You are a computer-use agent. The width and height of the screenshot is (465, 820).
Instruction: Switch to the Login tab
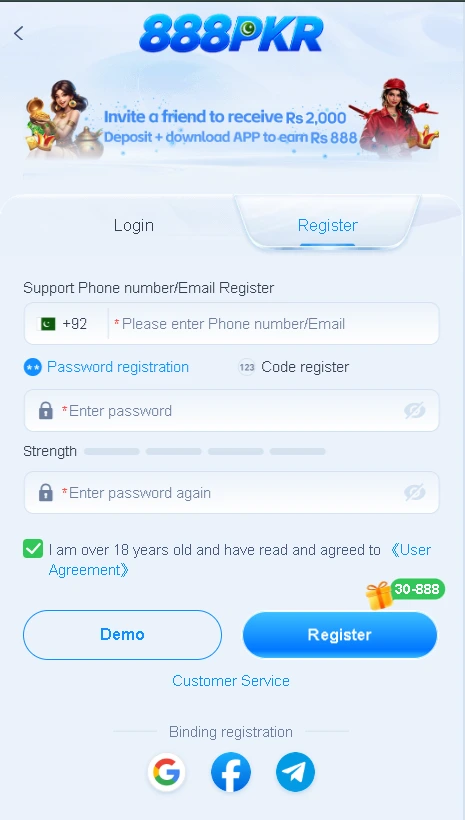click(x=134, y=225)
